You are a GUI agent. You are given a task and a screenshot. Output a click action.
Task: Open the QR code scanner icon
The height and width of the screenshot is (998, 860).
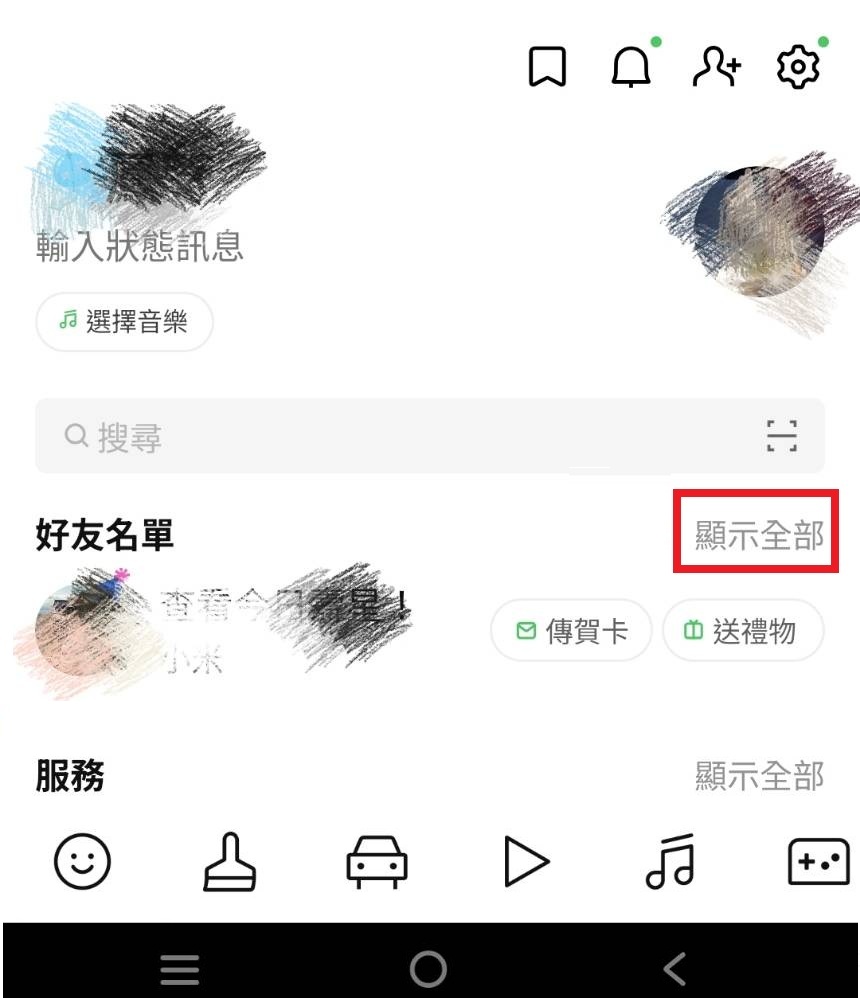[x=782, y=437]
